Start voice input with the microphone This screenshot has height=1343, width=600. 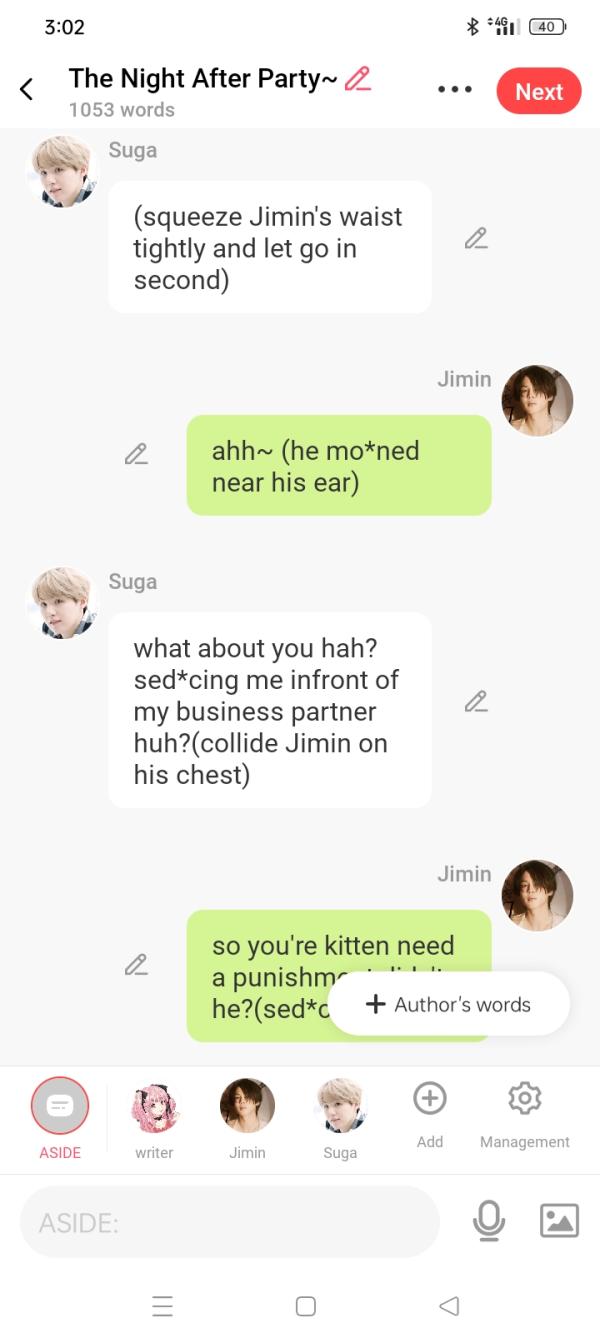tap(488, 1220)
